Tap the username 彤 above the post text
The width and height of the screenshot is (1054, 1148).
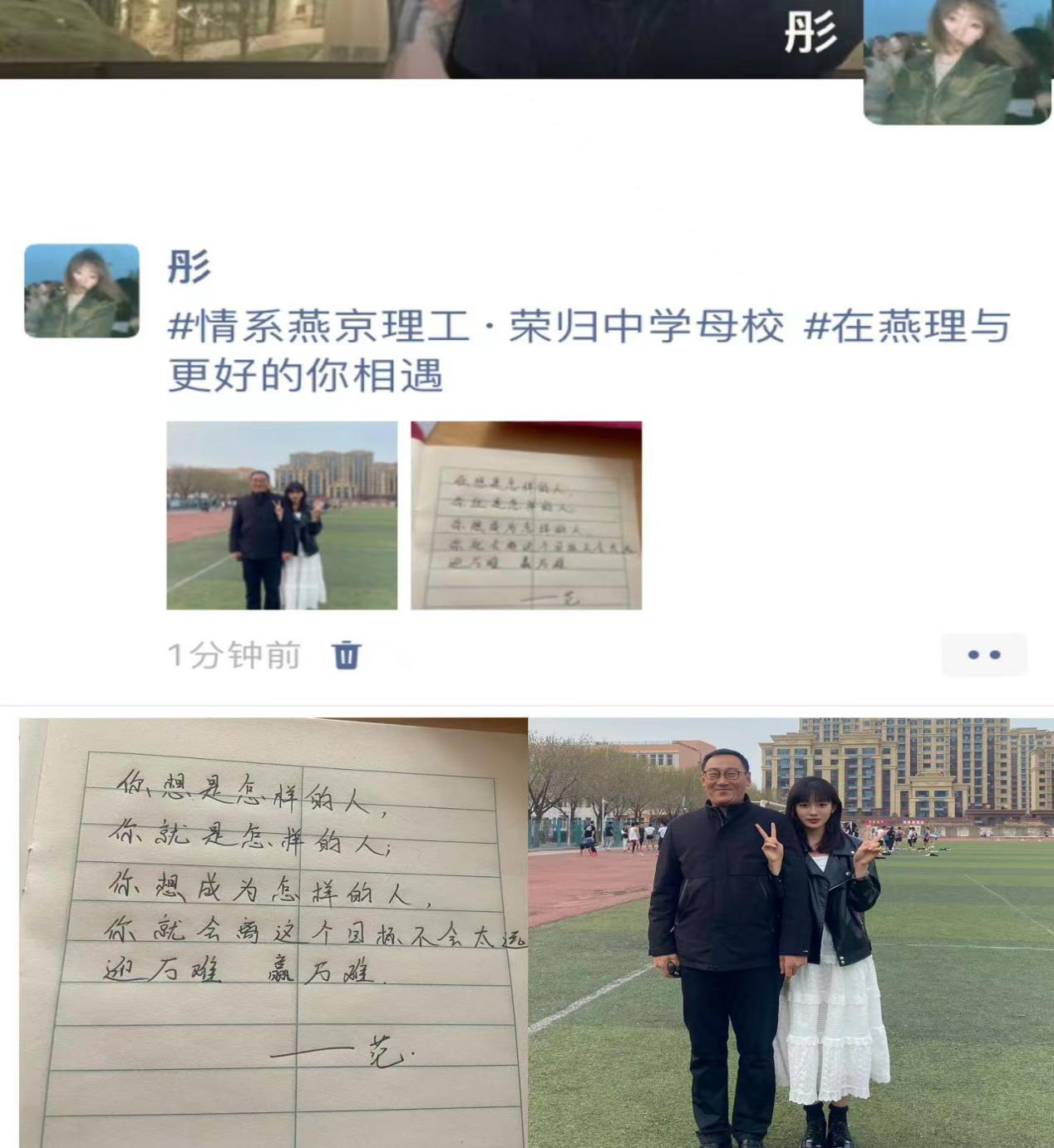(189, 267)
